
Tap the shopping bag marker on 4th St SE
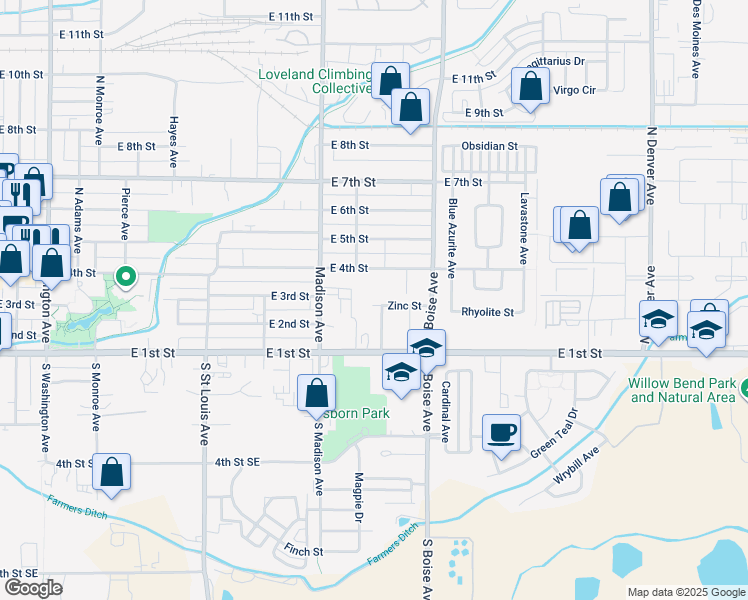(112, 472)
